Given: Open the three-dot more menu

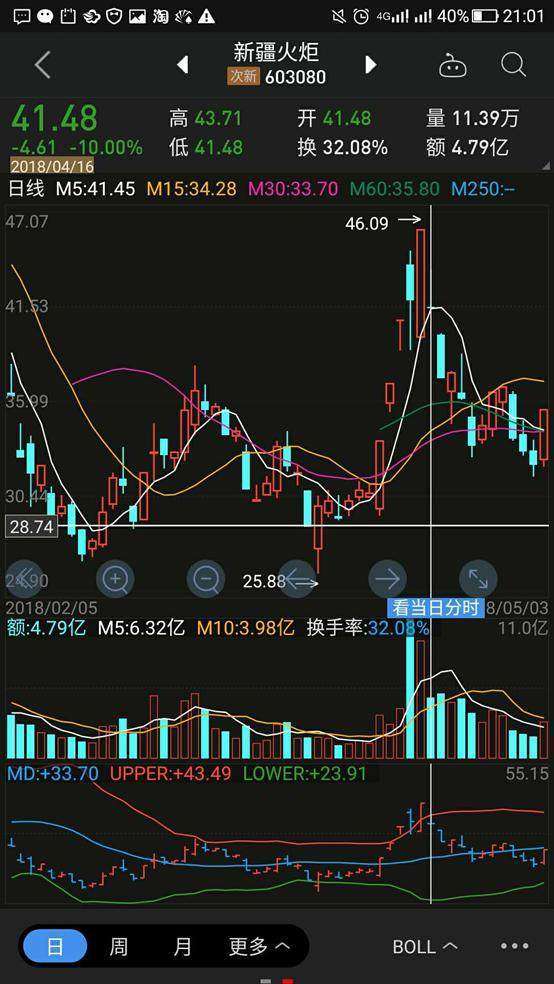Looking at the screenshot, I should click(515, 946).
